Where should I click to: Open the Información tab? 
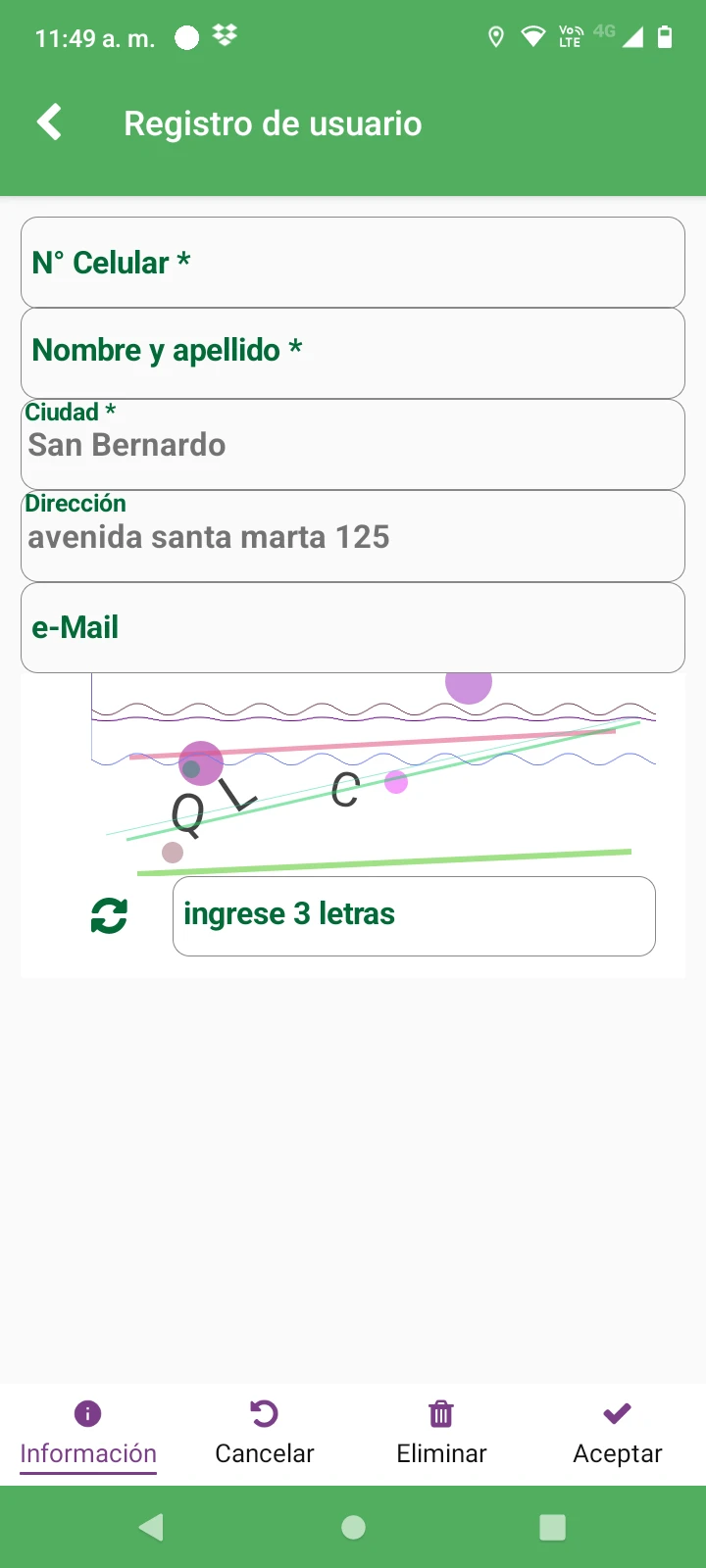pos(88,1433)
